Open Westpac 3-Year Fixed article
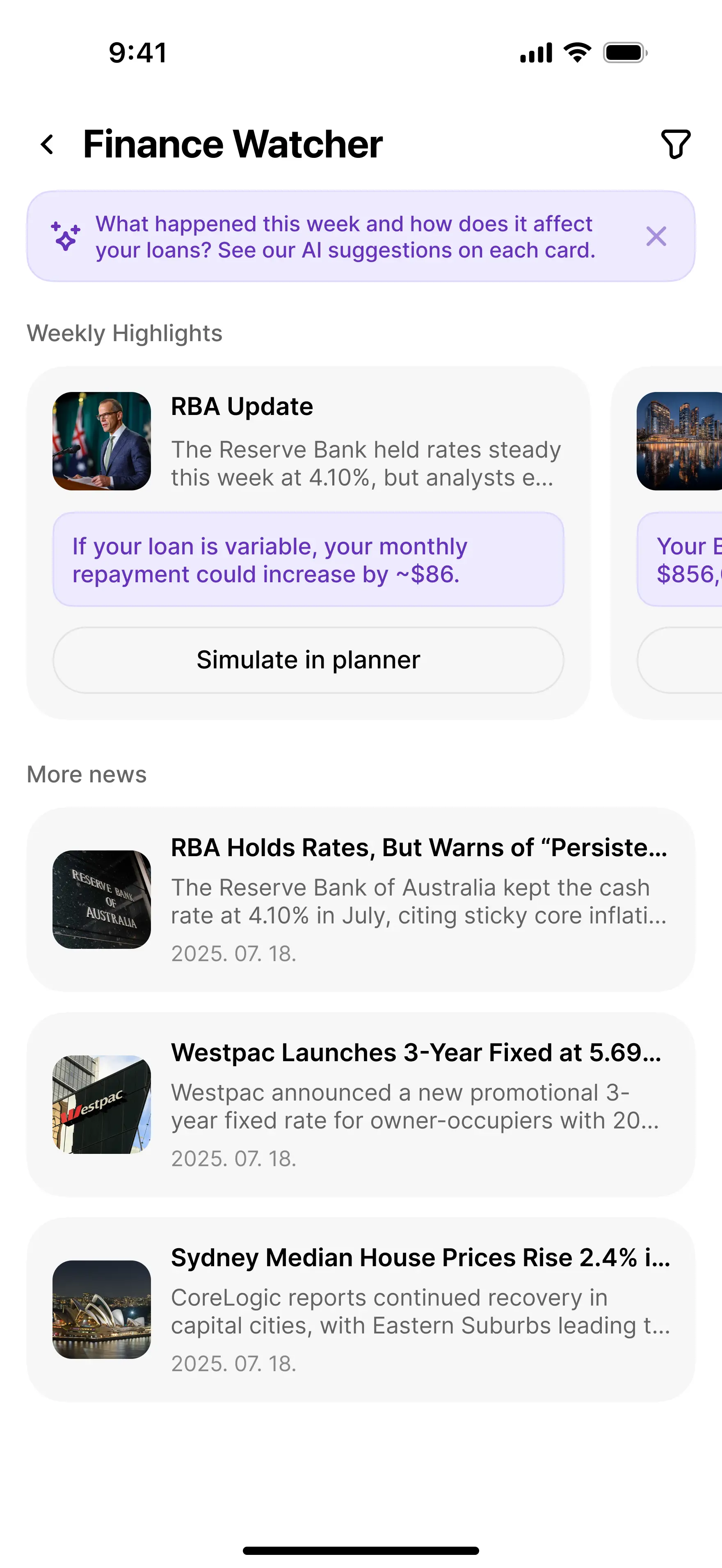722x1568 pixels. (361, 1104)
